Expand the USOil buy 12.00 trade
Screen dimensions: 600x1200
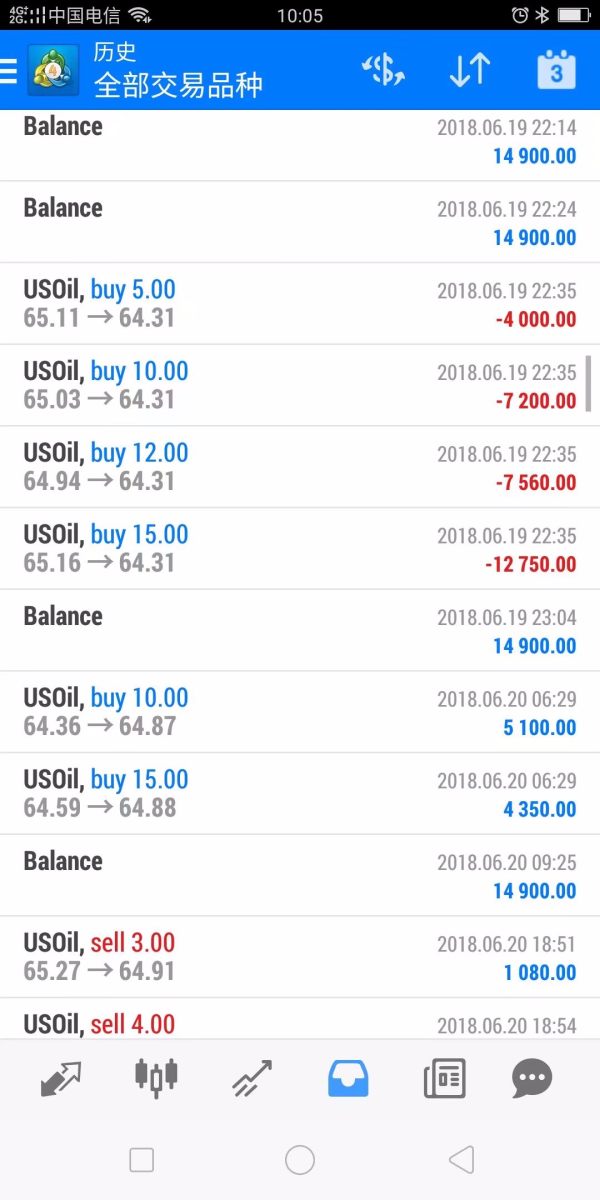300,467
